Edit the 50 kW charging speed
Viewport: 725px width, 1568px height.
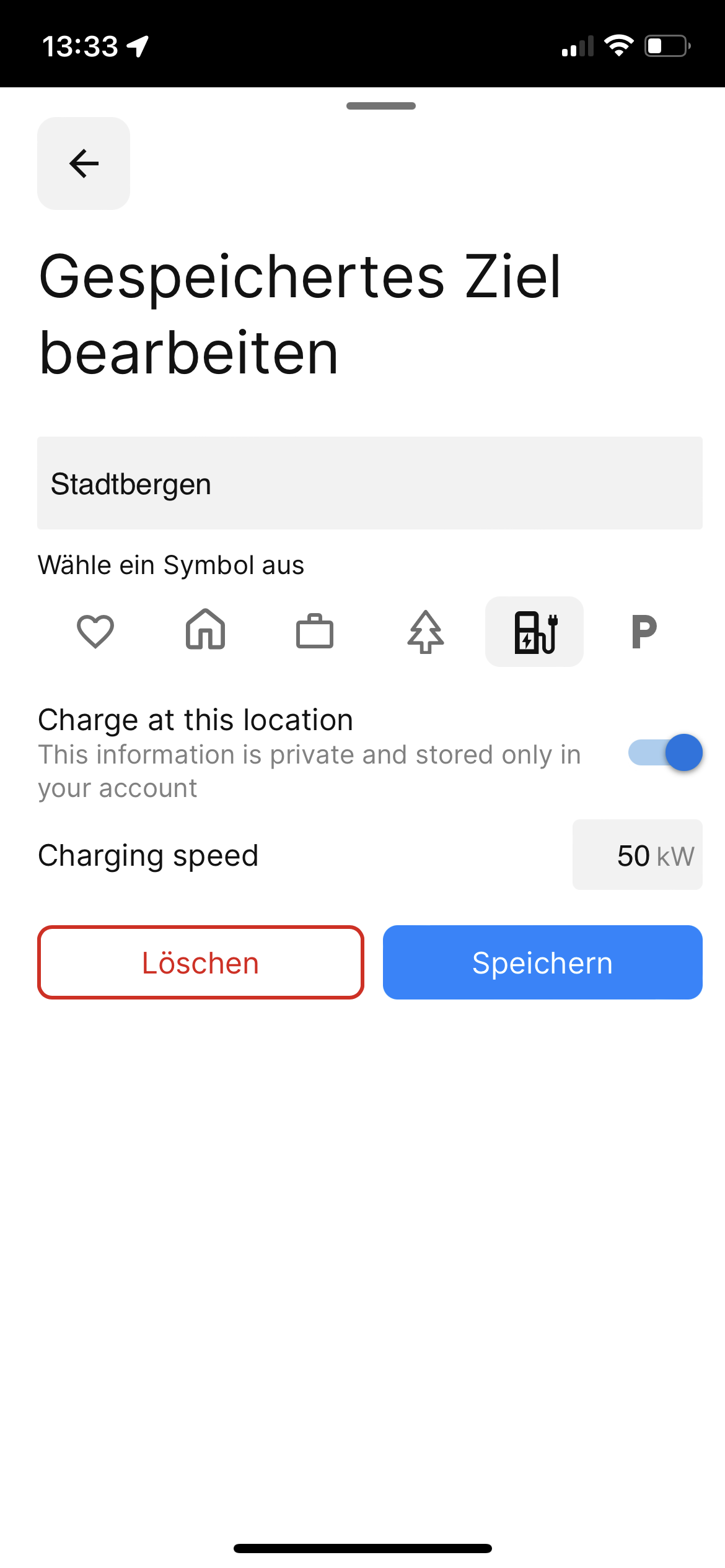pyautogui.click(x=637, y=855)
